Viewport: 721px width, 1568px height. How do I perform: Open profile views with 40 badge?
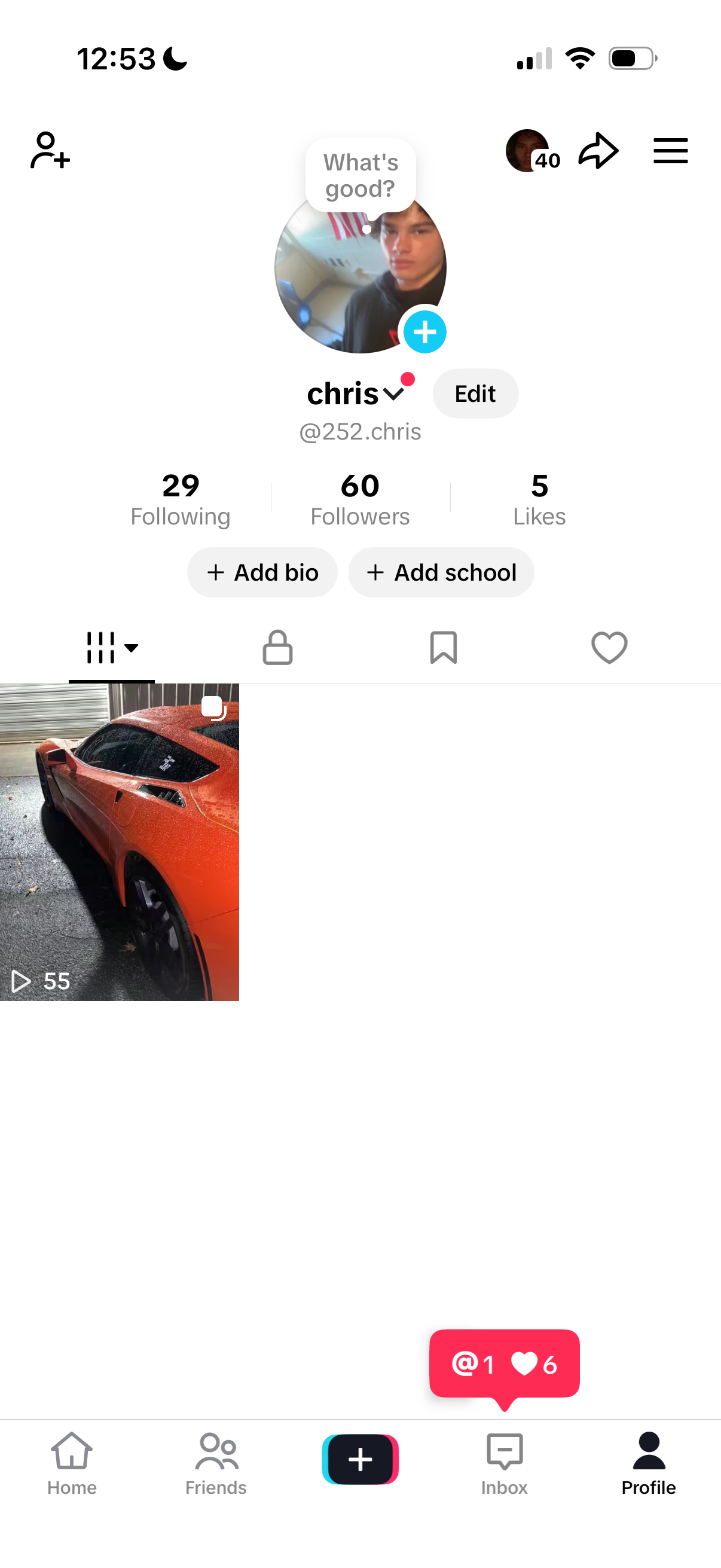click(x=531, y=151)
